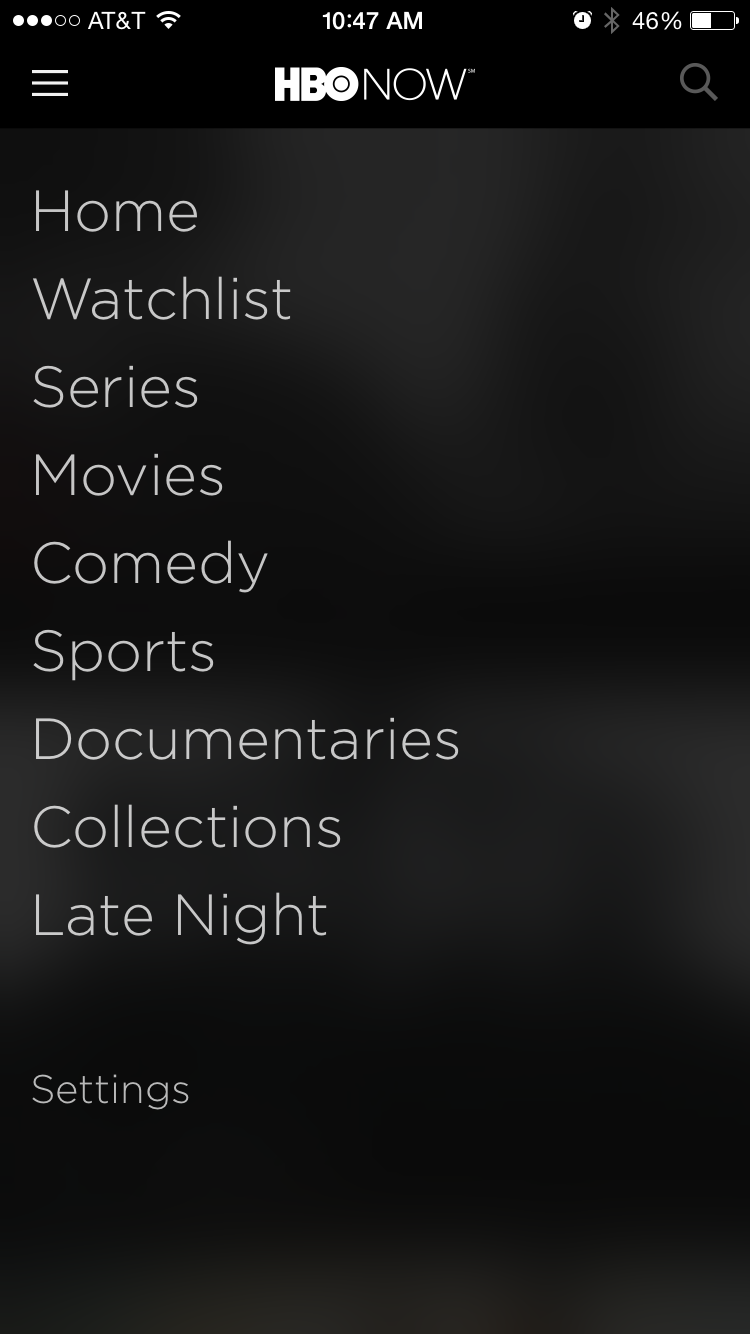This screenshot has width=750, height=1334.
Task: Go to the Sports section
Action: click(x=123, y=651)
